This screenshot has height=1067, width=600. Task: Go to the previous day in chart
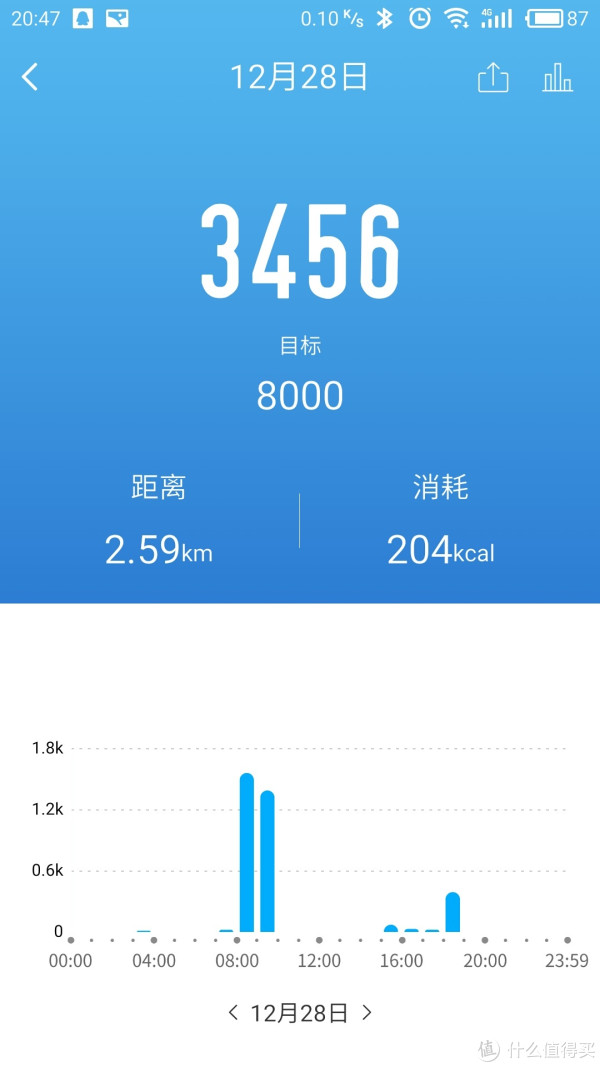[x=233, y=1013]
